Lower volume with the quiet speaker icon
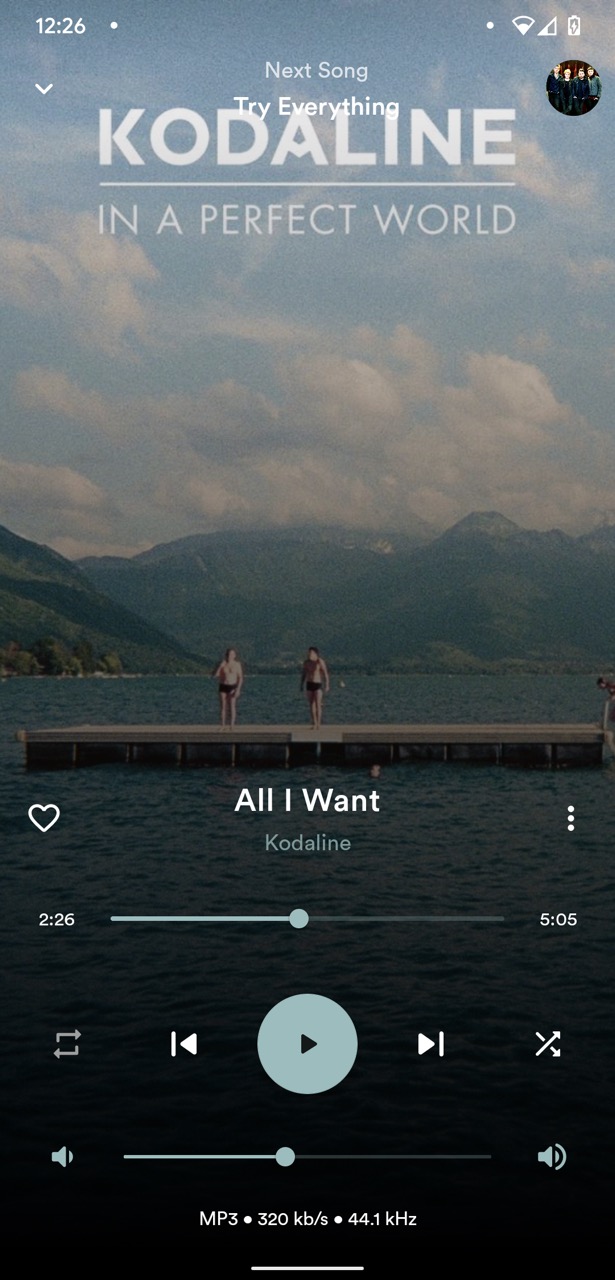Screen dimensions: 615x1280 pos(62,1157)
